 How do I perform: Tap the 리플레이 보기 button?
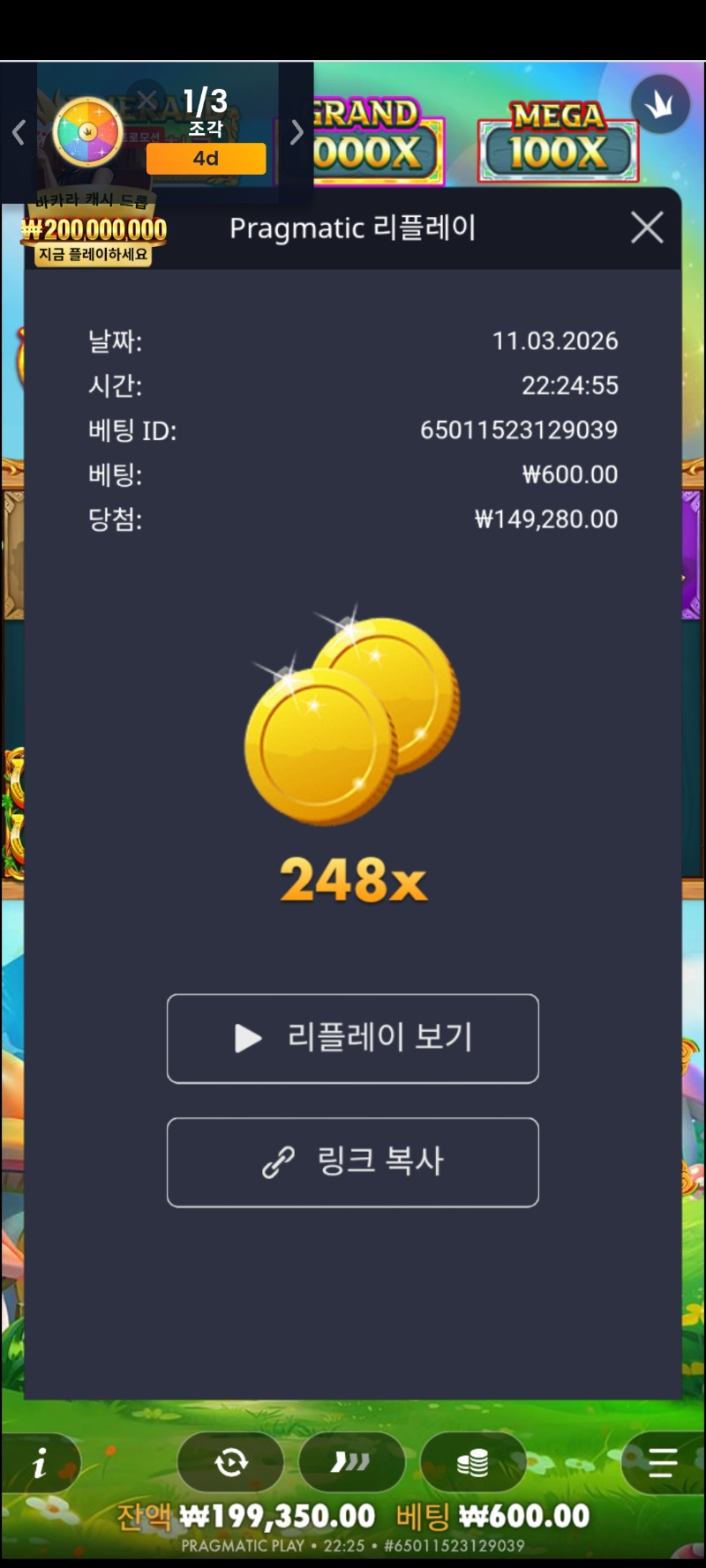[353, 1038]
